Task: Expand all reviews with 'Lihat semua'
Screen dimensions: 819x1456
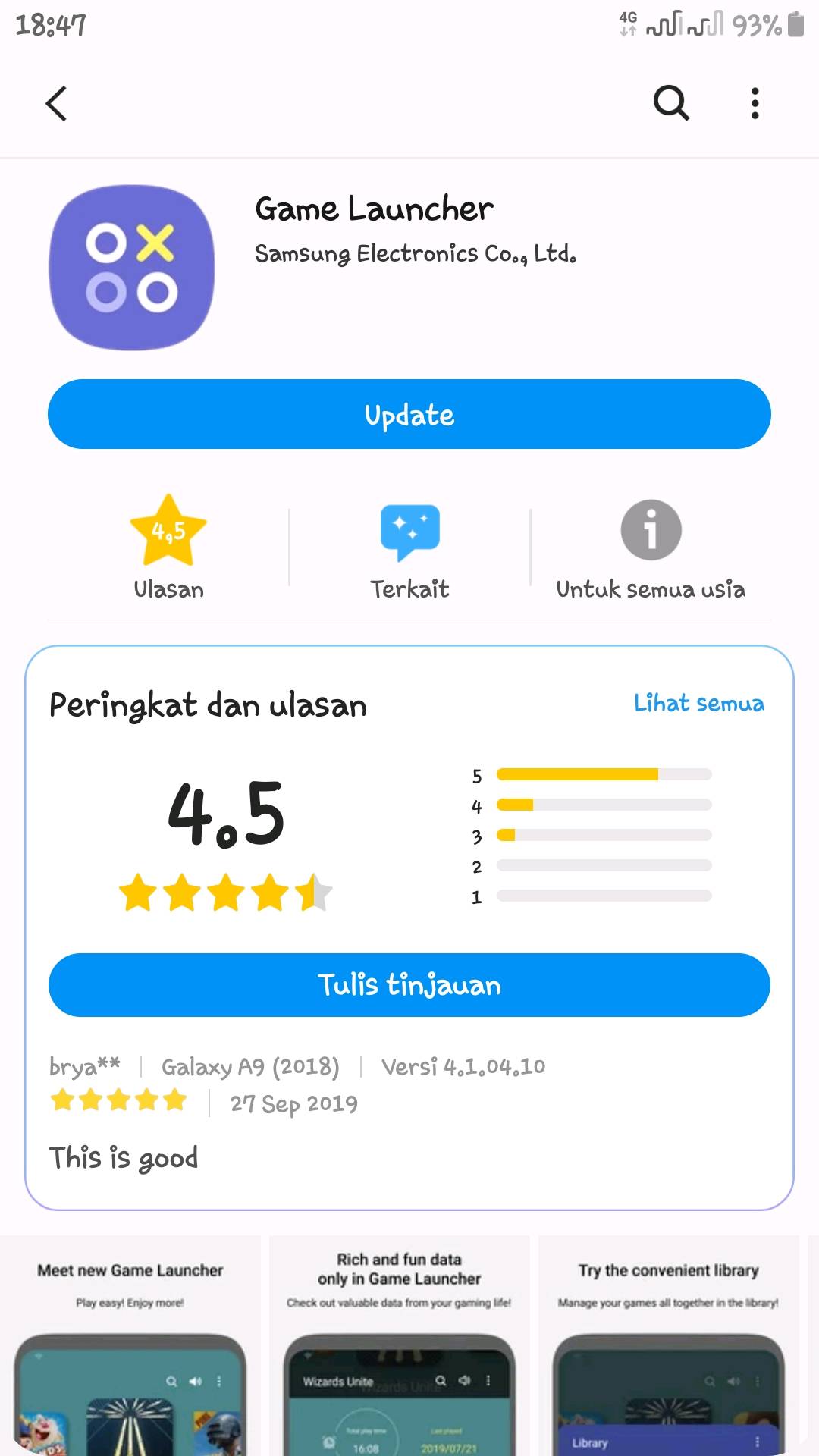Action: 698,704
